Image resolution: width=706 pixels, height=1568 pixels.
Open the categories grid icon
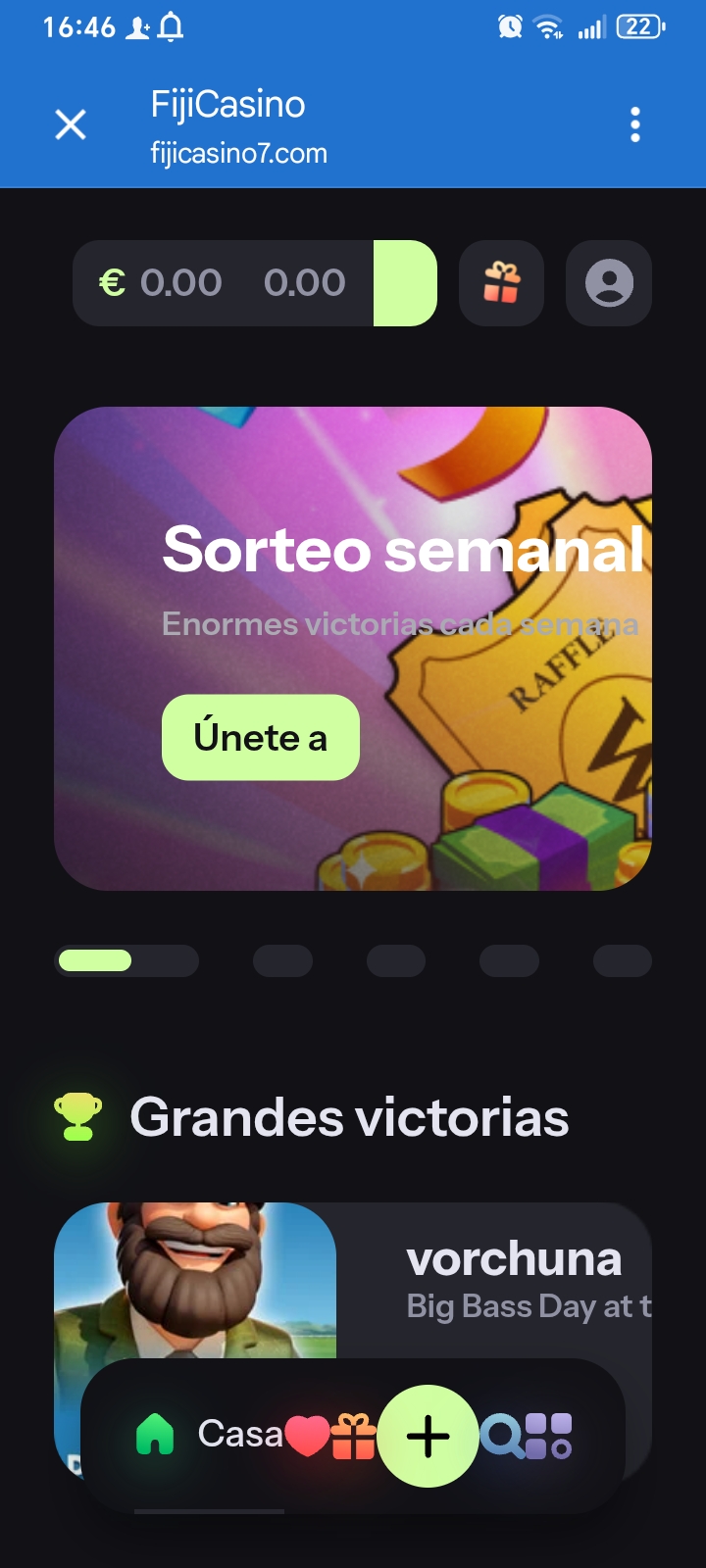click(549, 1437)
